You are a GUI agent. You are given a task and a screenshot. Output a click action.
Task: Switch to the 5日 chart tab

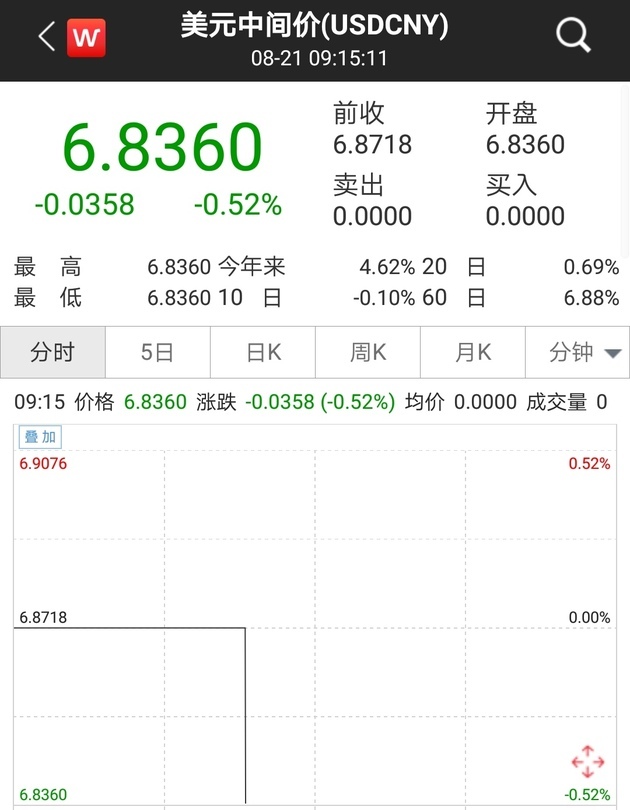(157, 352)
